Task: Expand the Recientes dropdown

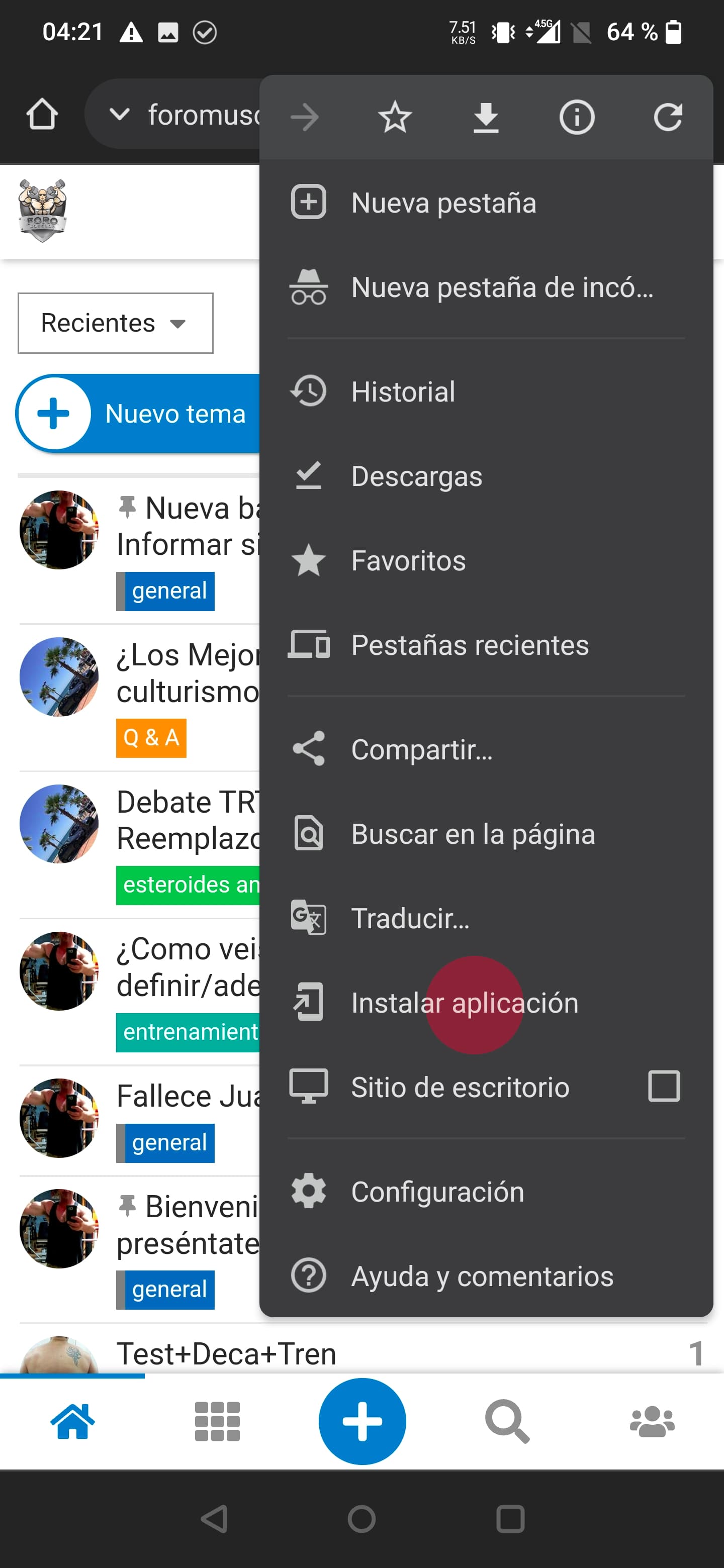Action: [x=116, y=323]
